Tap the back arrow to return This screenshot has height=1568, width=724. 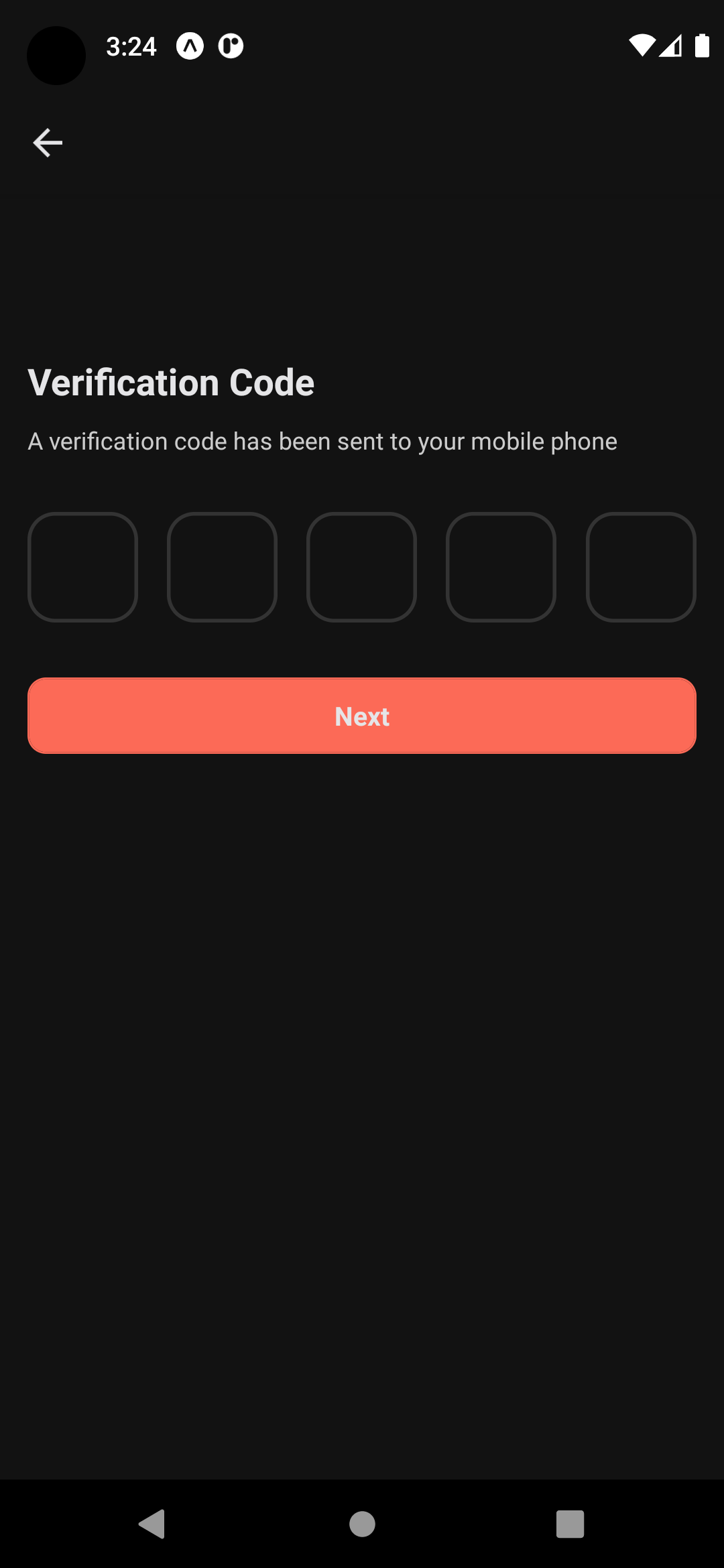tap(48, 142)
